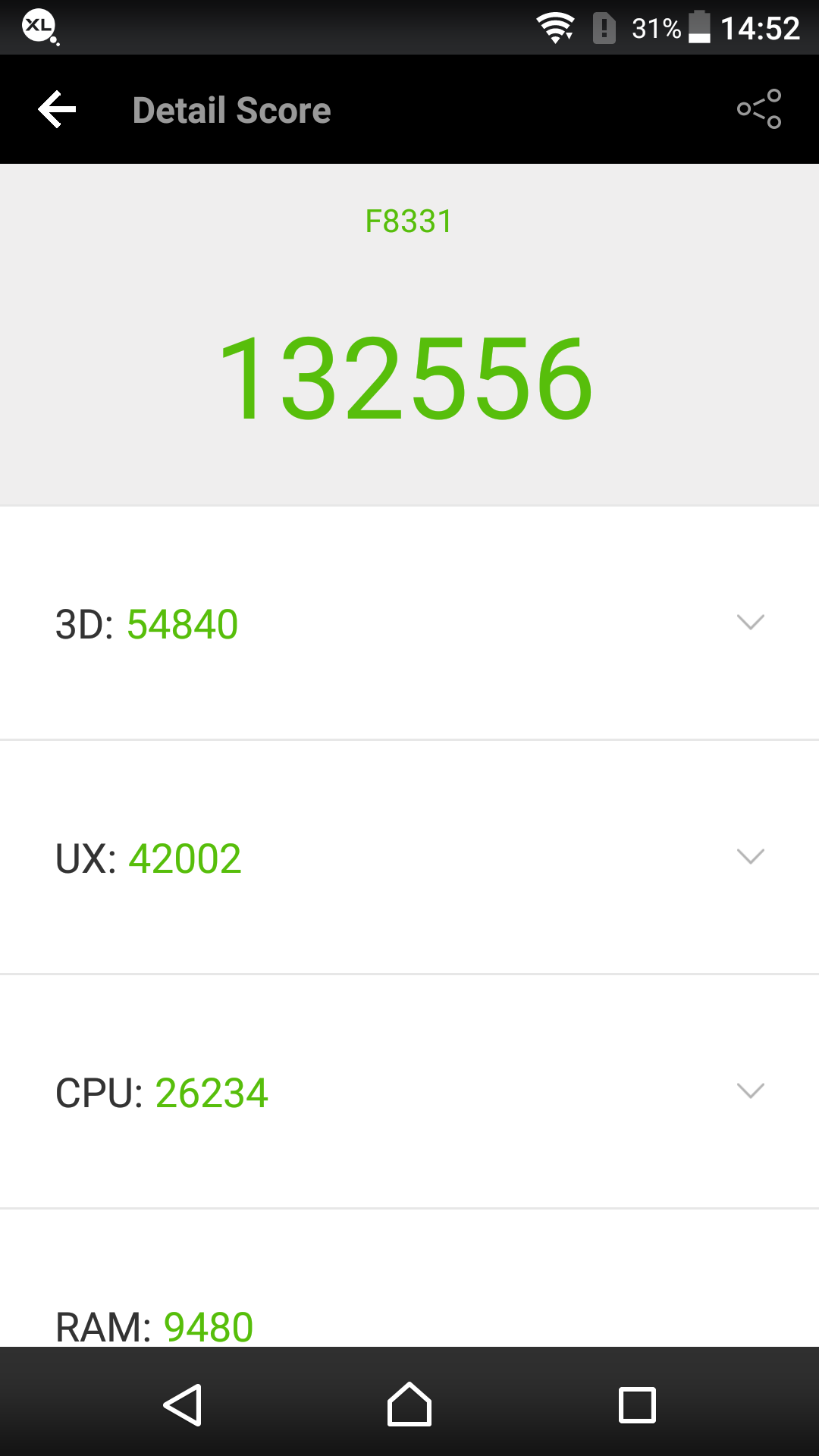This screenshot has width=819, height=1456.
Task: Expand the UX score breakdown
Action: 750,857
